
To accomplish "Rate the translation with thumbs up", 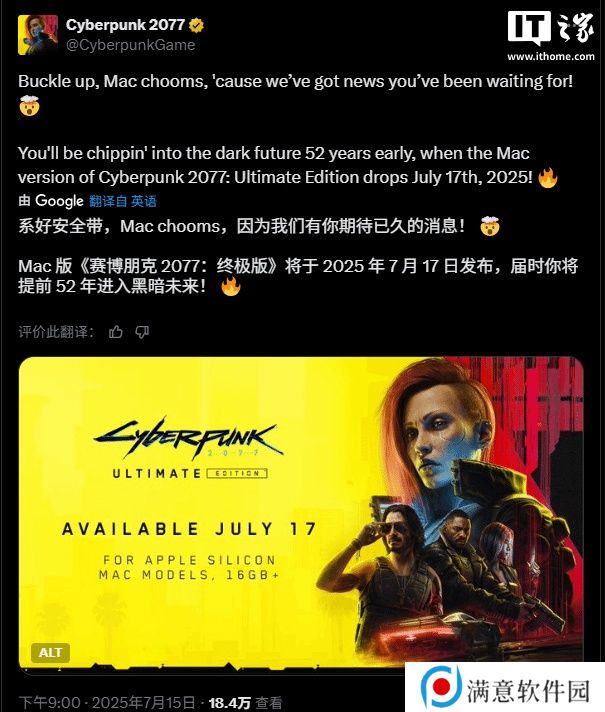I will [x=116, y=331].
